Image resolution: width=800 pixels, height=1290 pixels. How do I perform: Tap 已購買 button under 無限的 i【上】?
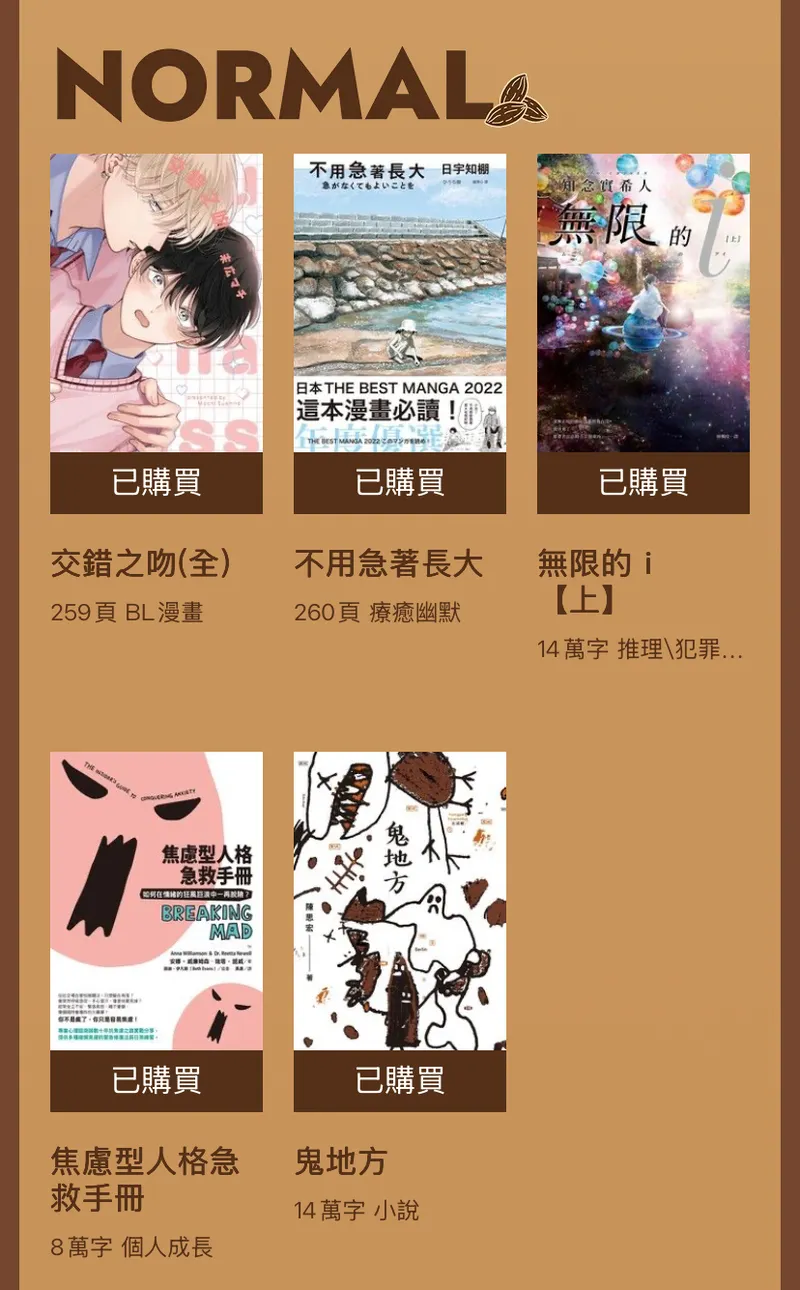(x=643, y=483)
